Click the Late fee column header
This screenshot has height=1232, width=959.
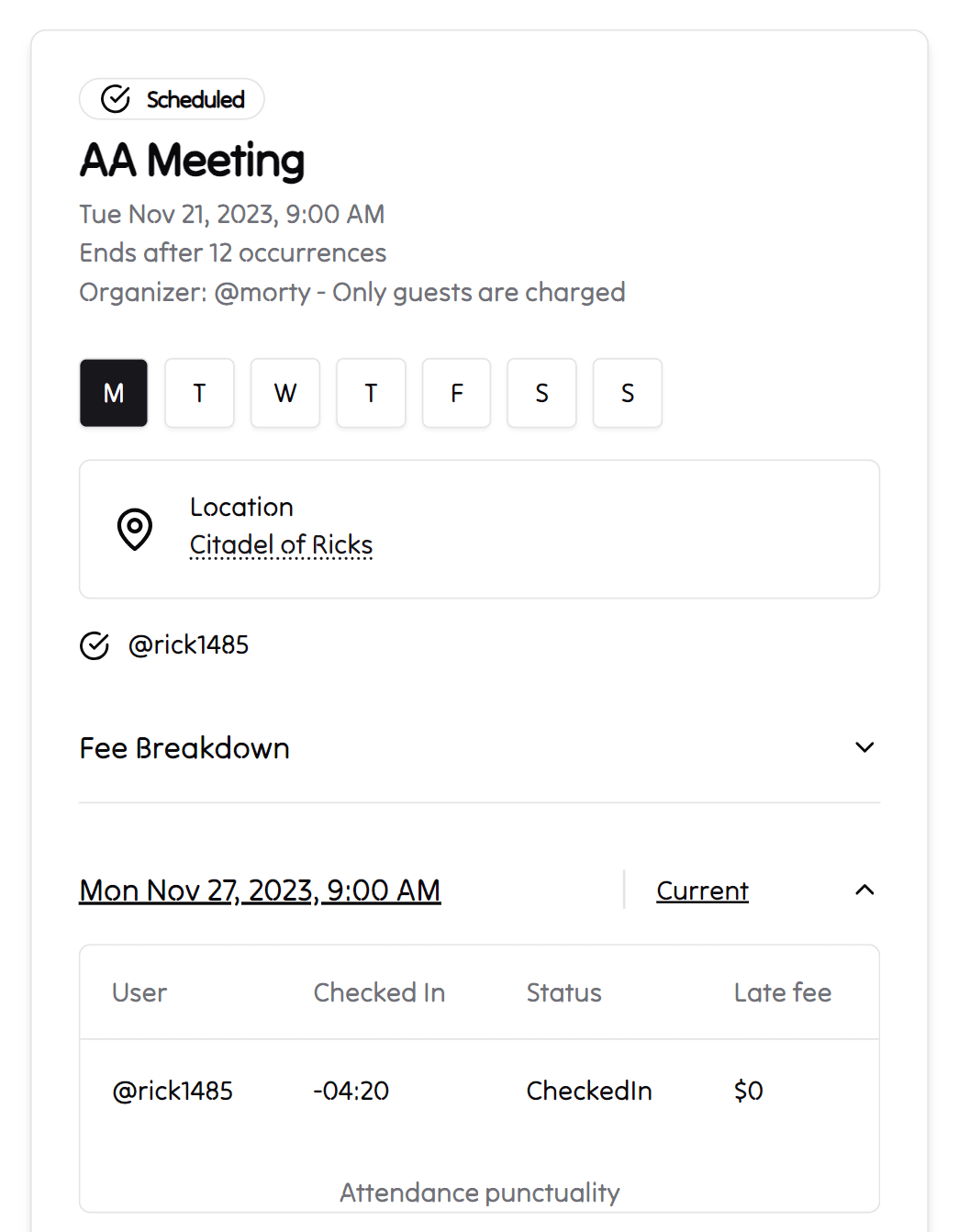coord(783,992)
